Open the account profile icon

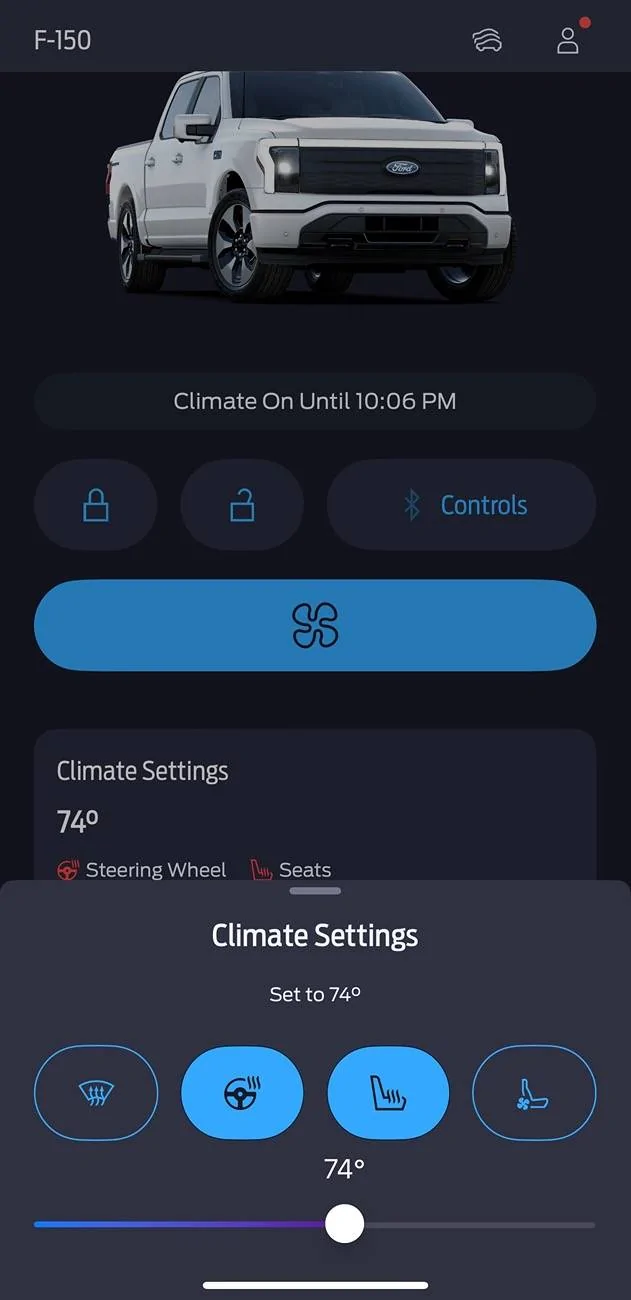[x=568, y=40]
